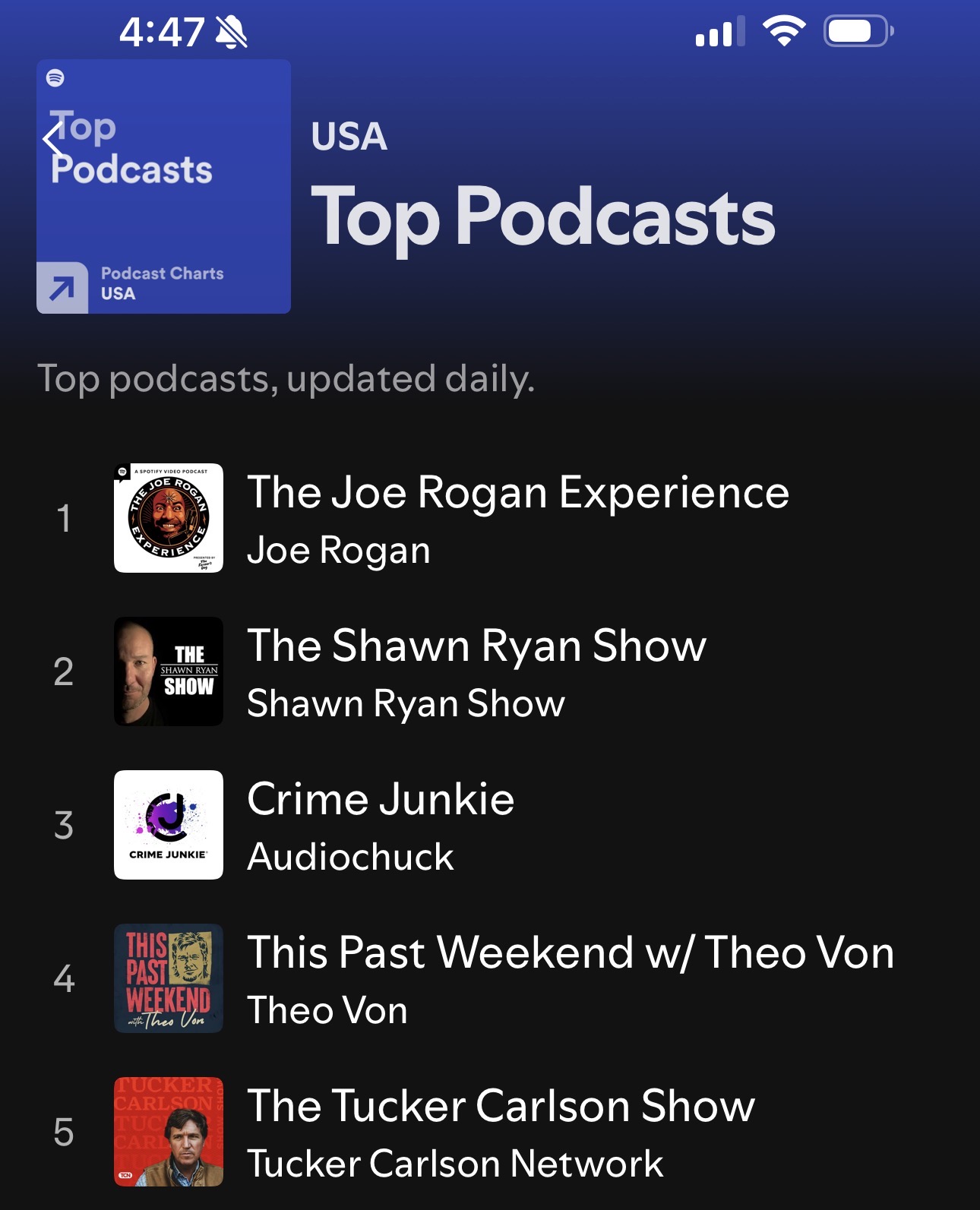View This Past Weekend w/ Theo Von
The width and height of the screenshot is (980, 1210).
point(570,953)
